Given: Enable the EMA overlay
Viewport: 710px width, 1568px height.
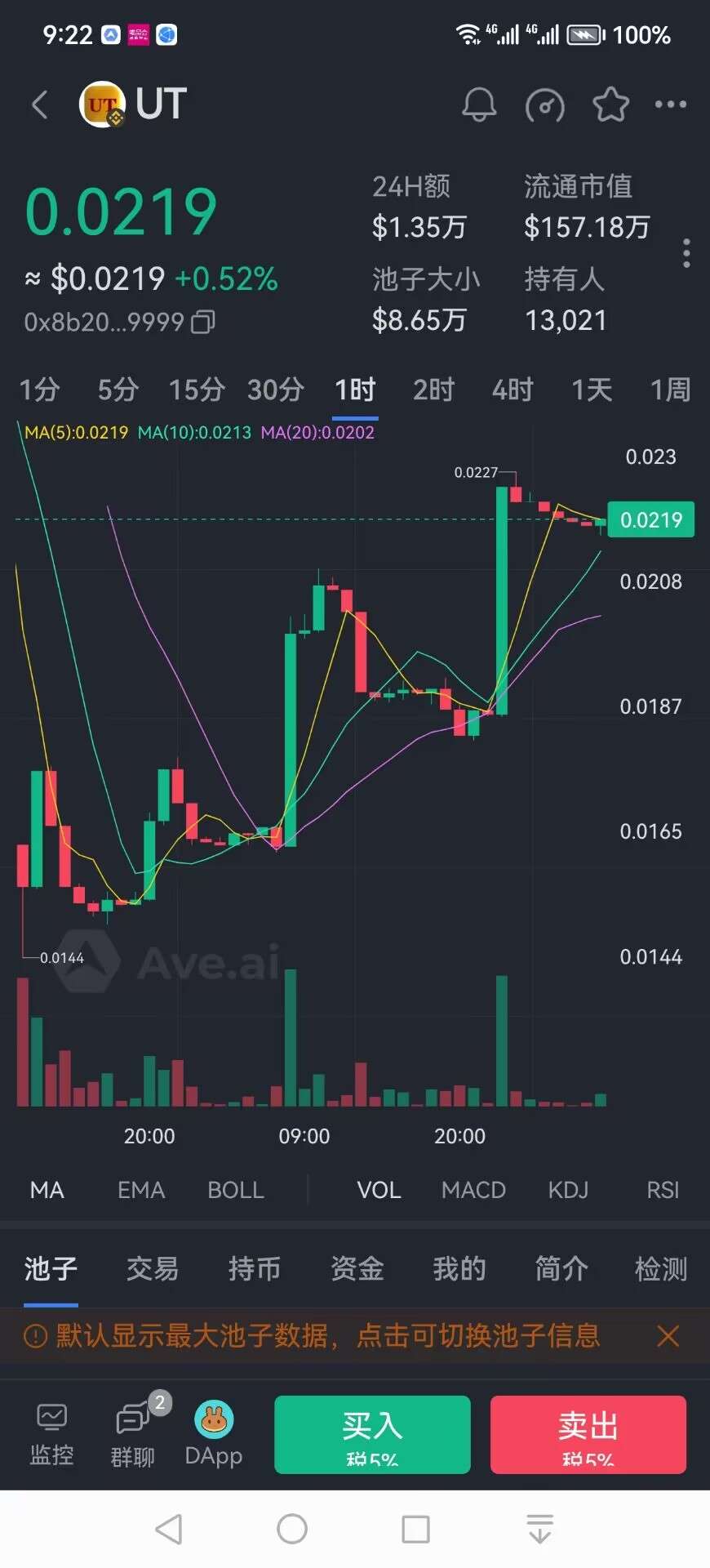Looking at the screenshot, I should [x=141, y=1190].
